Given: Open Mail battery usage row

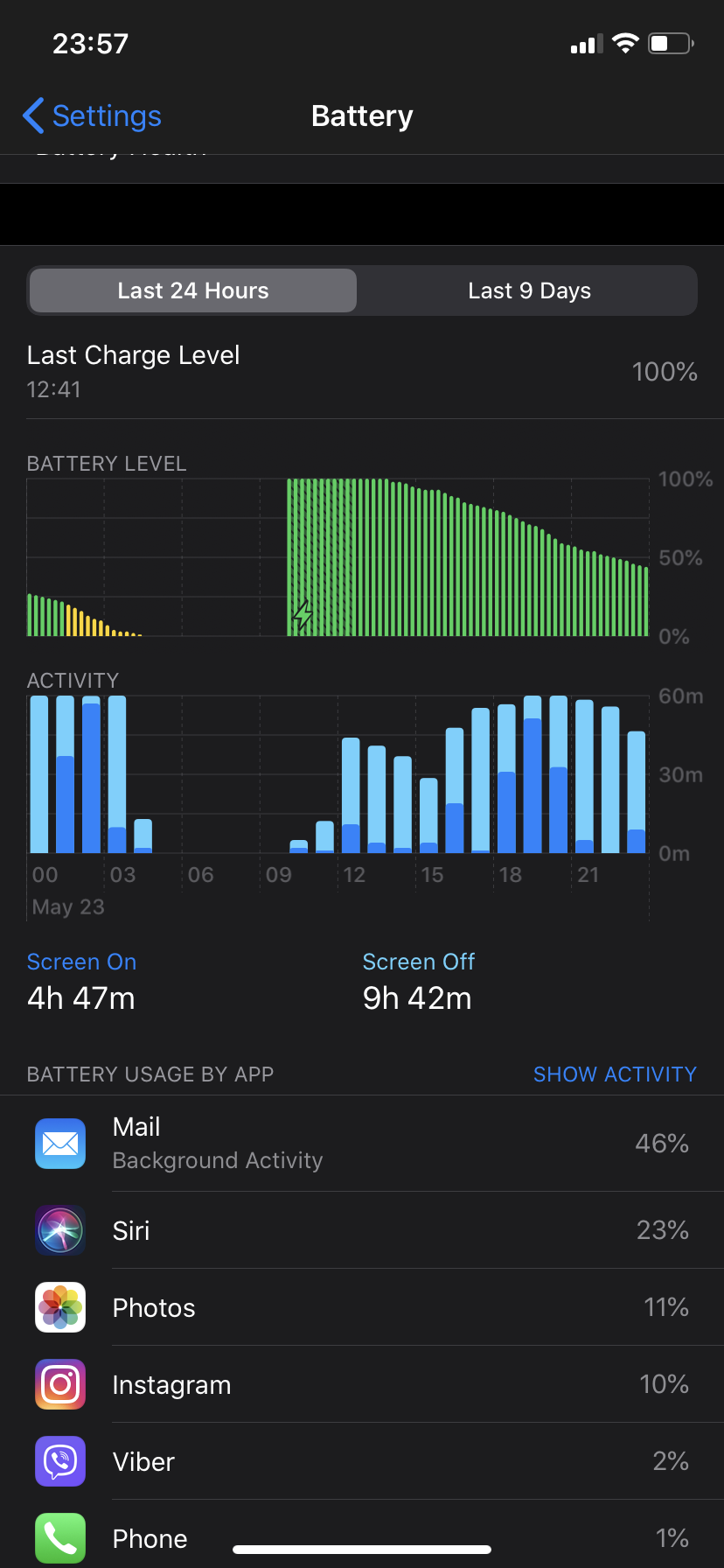Looking at the screenshot, I should [x=362, y=1144].
